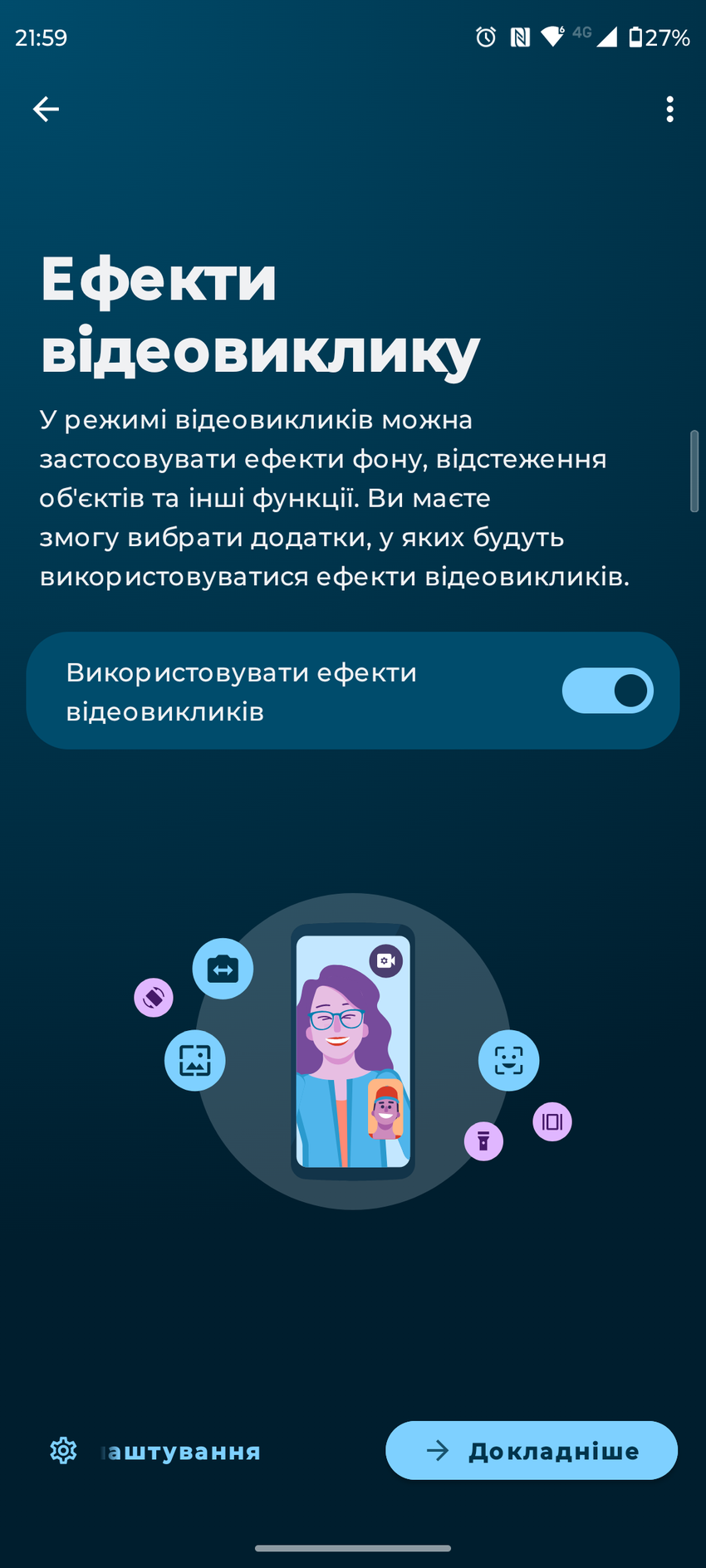Open settings via the gear button

point(64,1450)
